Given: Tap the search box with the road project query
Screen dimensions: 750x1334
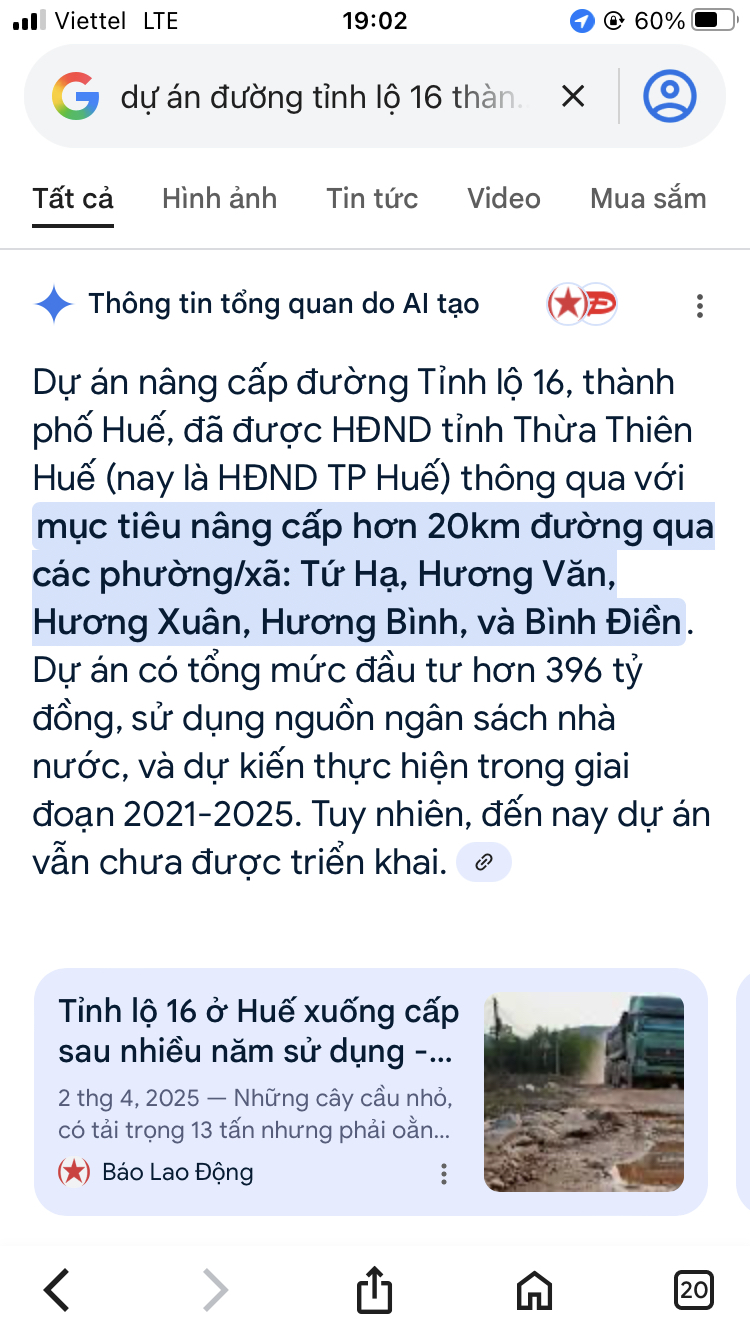Looking at the screenshot, I should click(320, 97).
